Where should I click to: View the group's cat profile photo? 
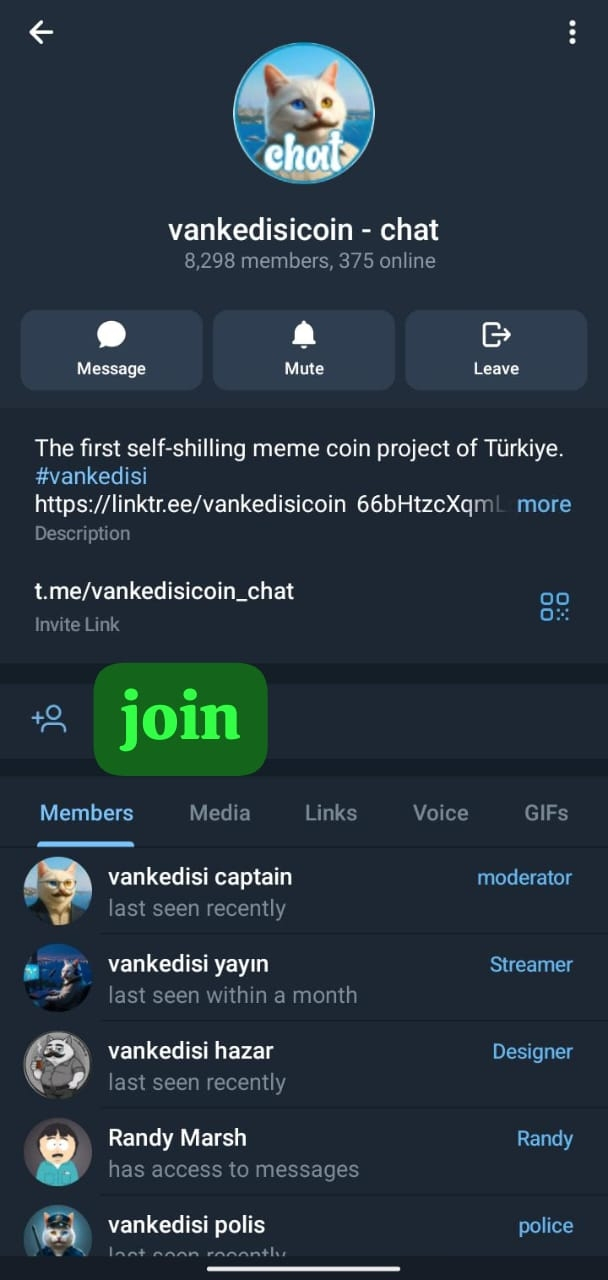click(x=304, y=113)
